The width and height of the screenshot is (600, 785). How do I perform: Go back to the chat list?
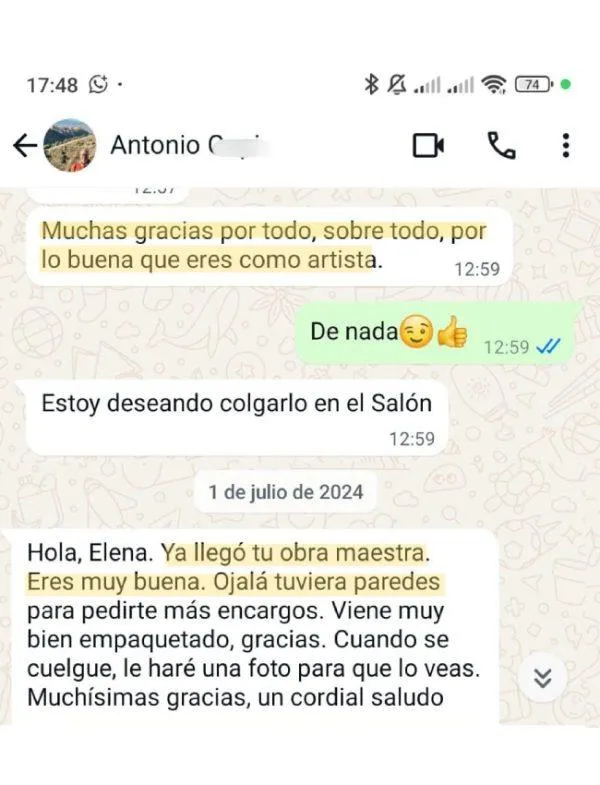click(24, 145)
